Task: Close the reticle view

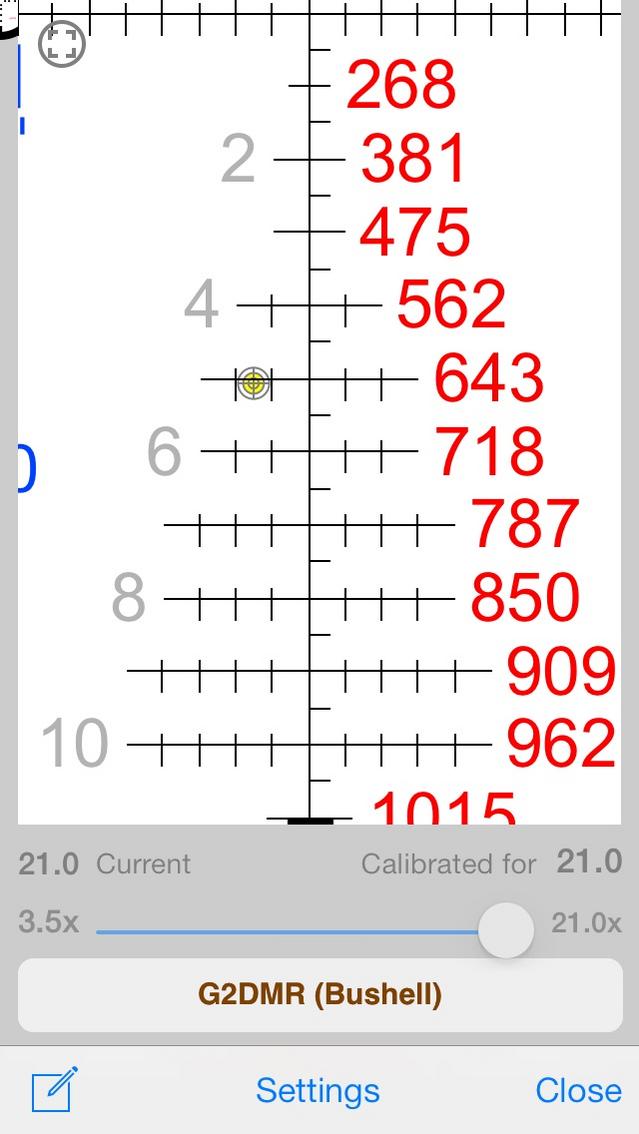Action: click(x=578, y=1090)
